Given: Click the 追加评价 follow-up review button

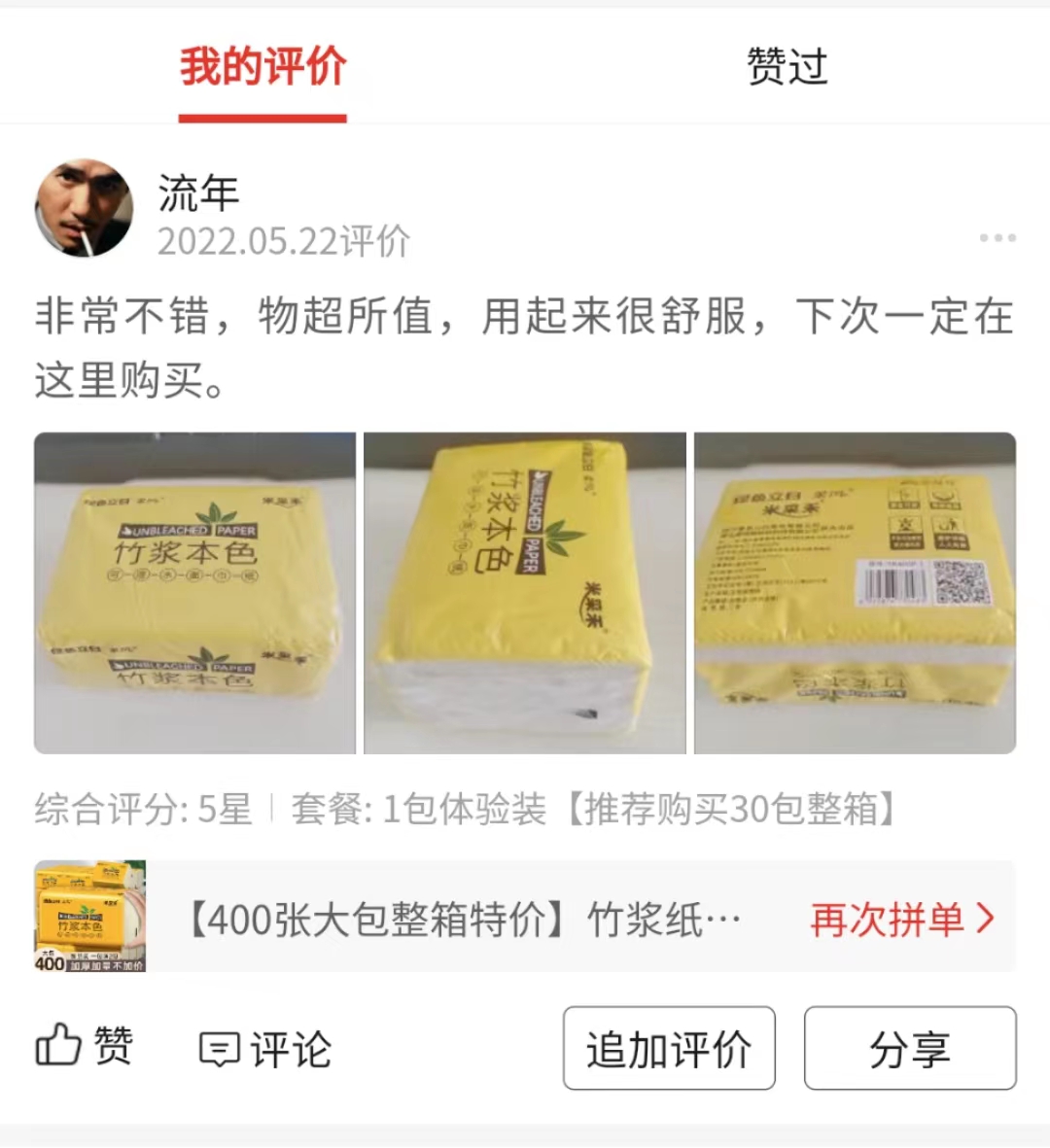Looking at the screenshot, I should click(668, 1047).
